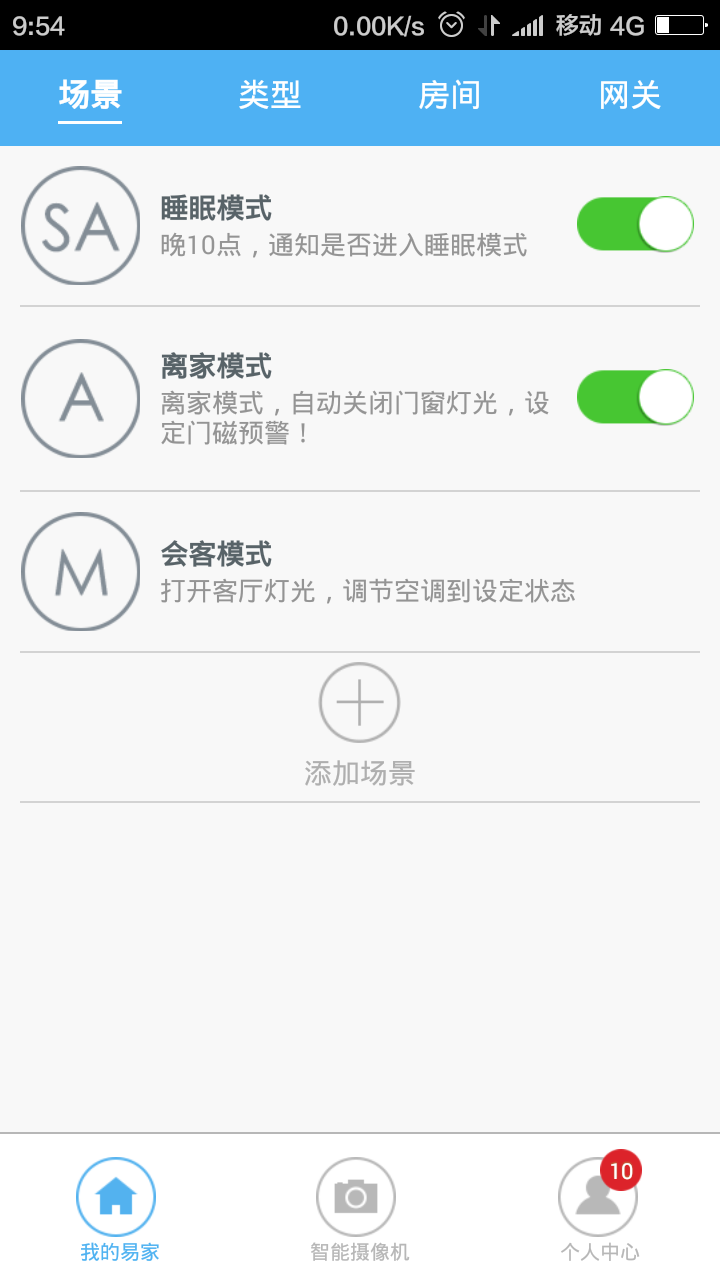Image resolution: width=720 pixels, height=1280 pixels.
Task: Tap the alarm clock icon in status bar
Action: point(453,25)
